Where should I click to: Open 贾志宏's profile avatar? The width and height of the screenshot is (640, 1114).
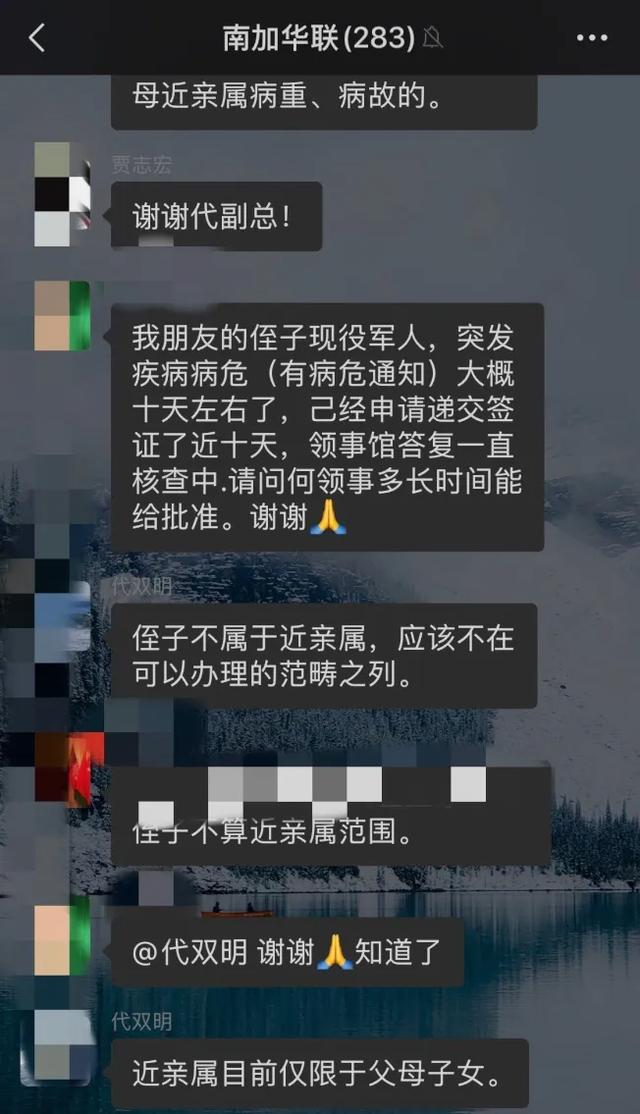click(x=62, y=194)
